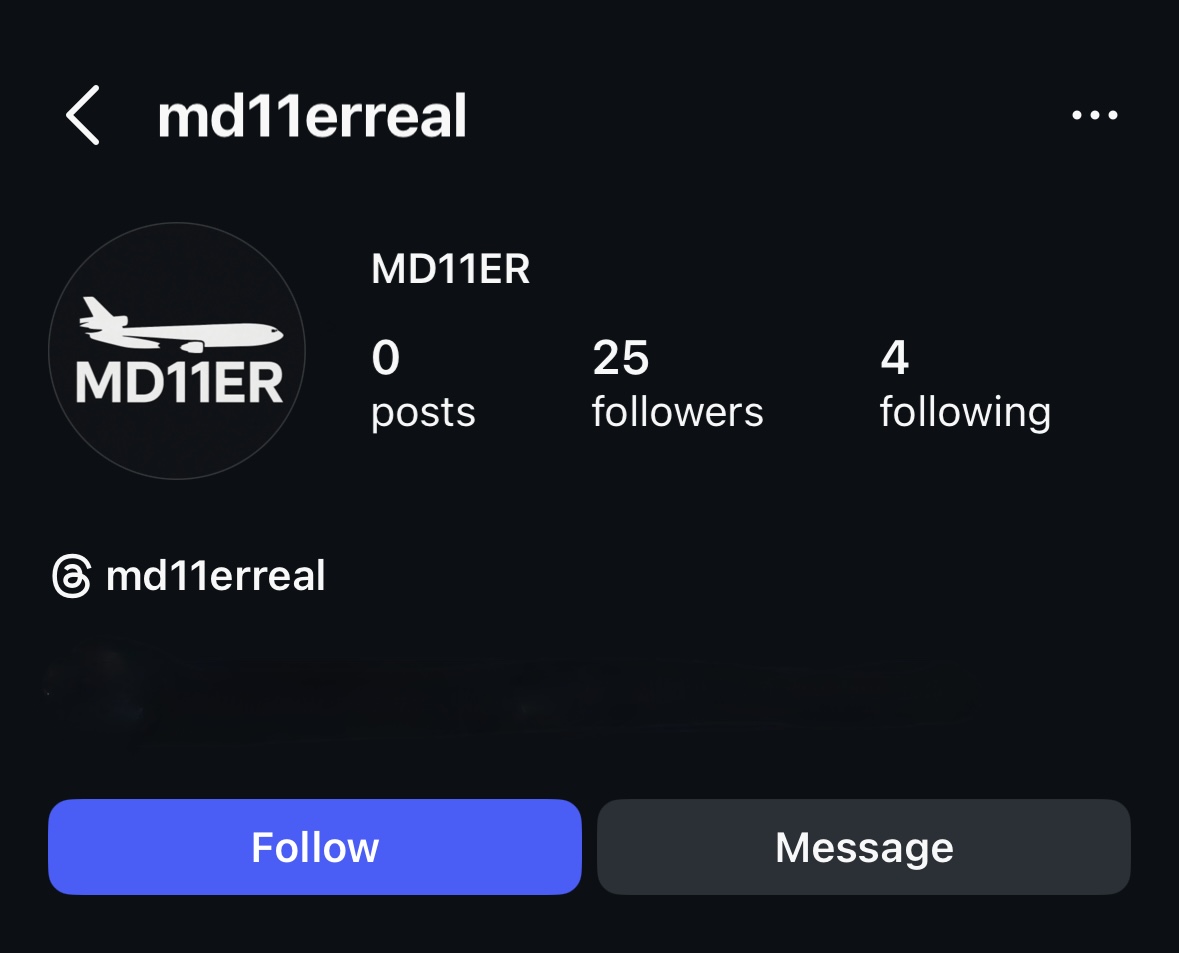View the 4 following accounts
This screenshot has height=953, width=1179.
click(964, 384)
